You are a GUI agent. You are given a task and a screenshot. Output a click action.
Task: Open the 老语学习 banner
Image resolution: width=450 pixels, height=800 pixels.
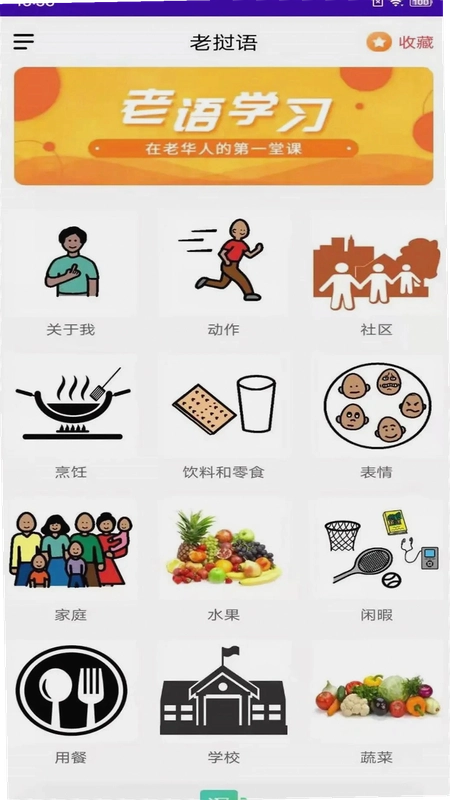tap(223, 126)
